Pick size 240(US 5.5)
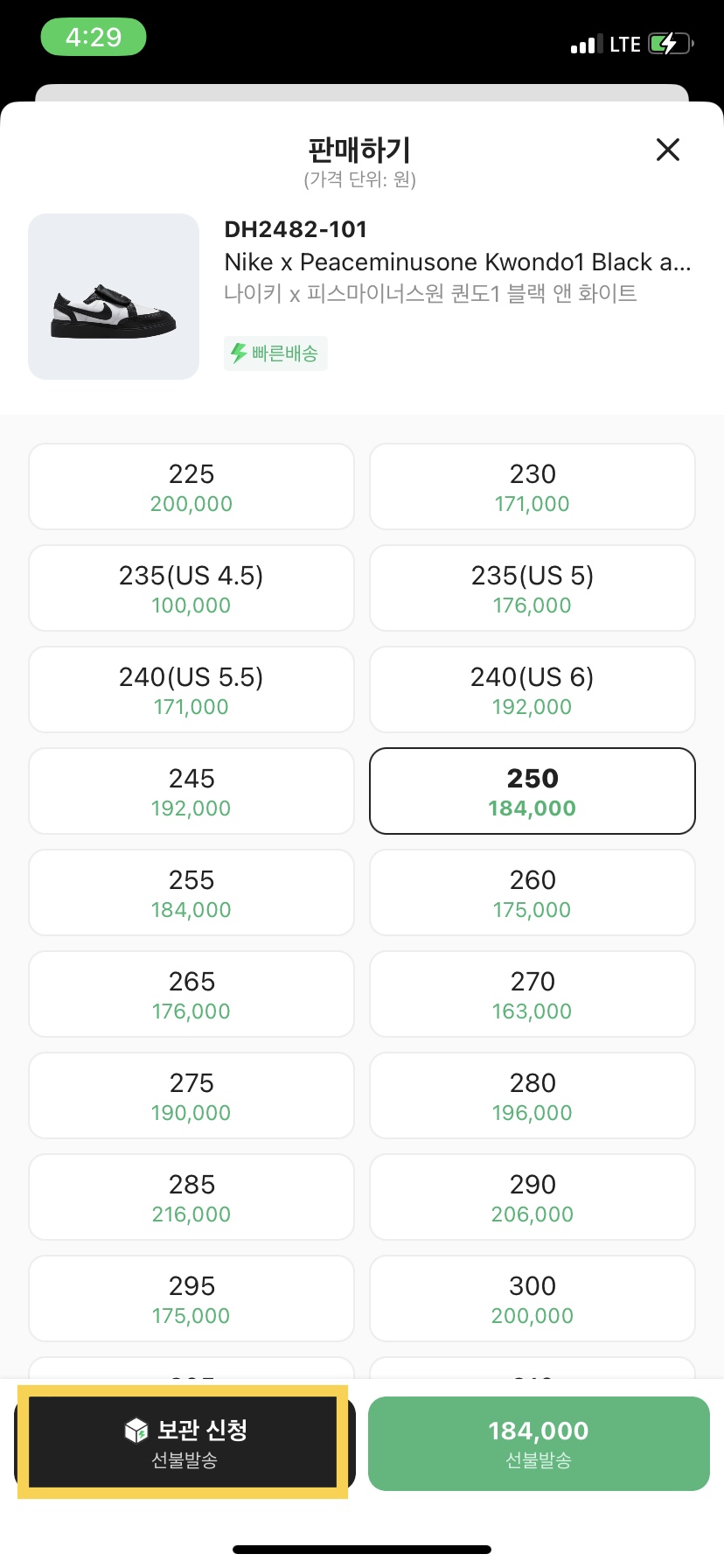The image size is (724, 1568). point(191,689)
